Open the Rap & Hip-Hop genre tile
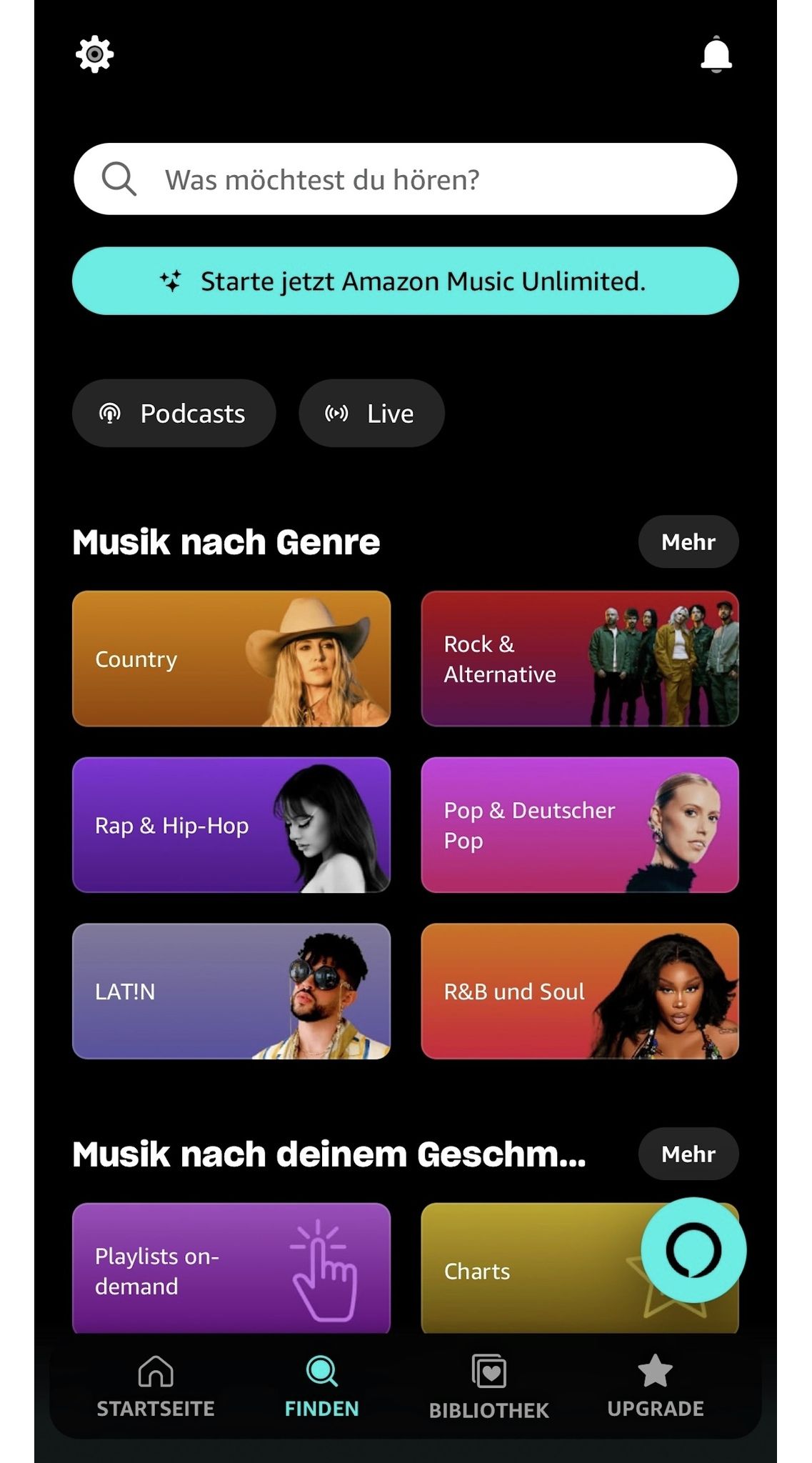 (231, 825)
